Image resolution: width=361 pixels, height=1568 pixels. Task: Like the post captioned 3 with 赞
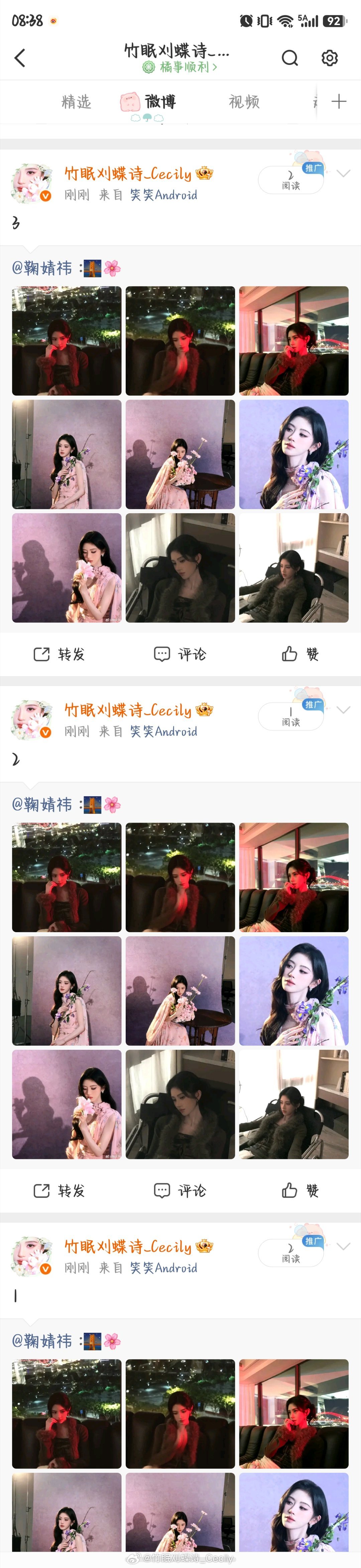tap(300, 654)
